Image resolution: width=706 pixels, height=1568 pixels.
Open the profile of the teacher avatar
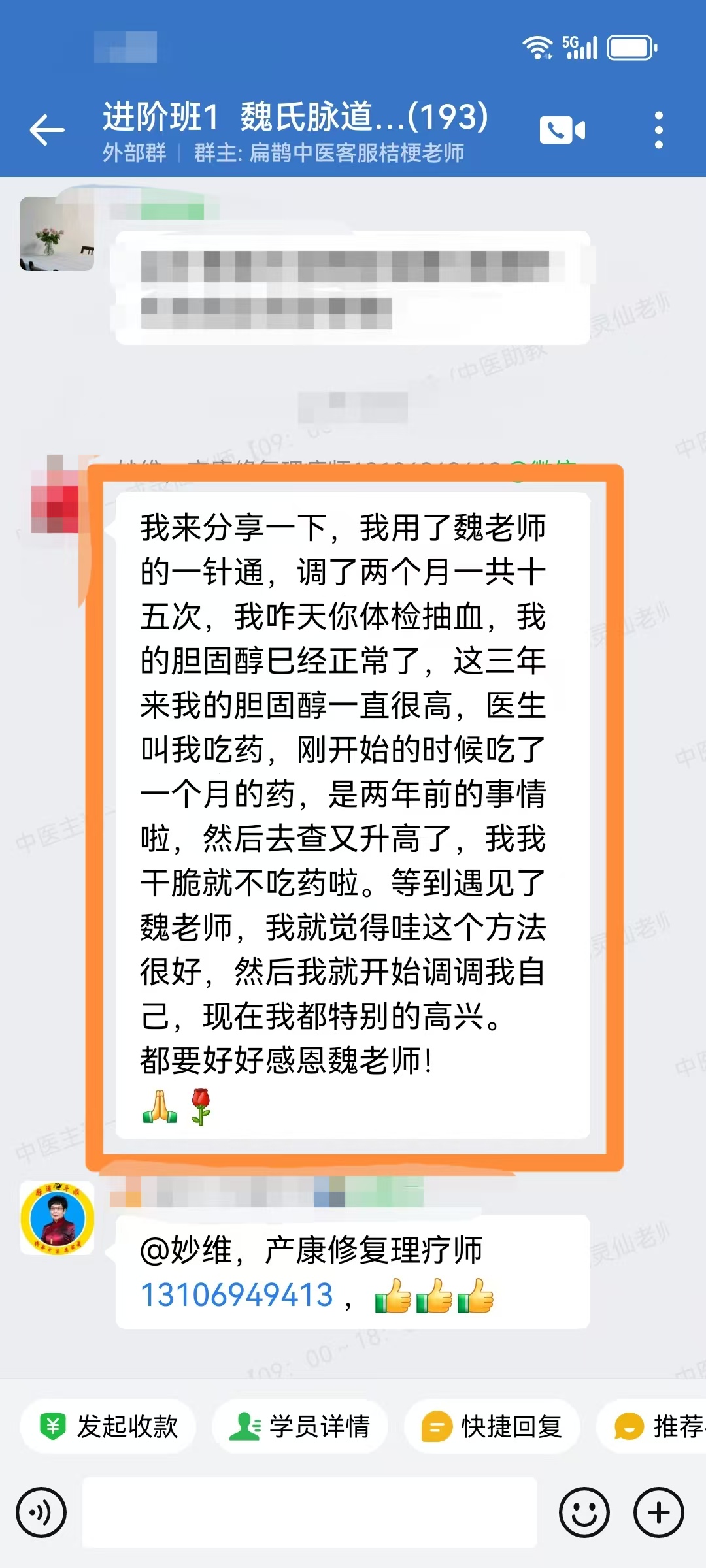click(57, 1218)
